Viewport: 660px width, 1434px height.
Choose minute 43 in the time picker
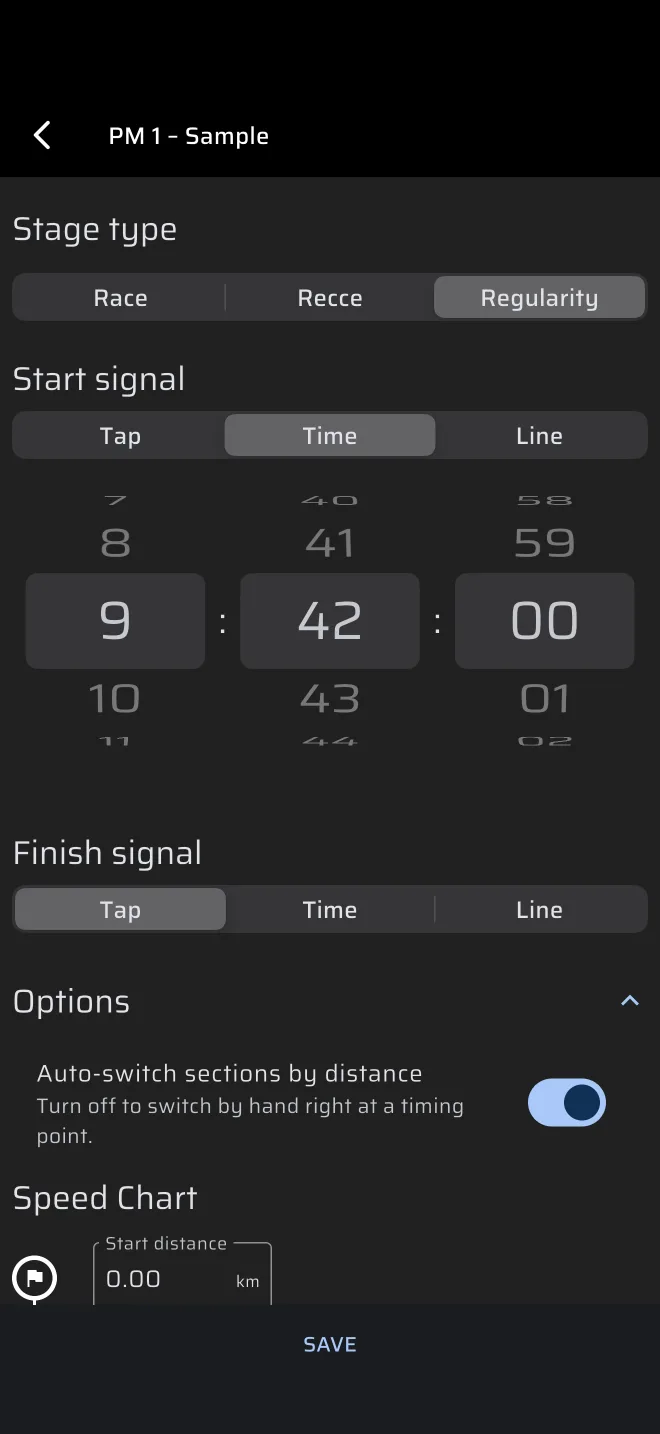pyautogui.click(x=330, y=698)
